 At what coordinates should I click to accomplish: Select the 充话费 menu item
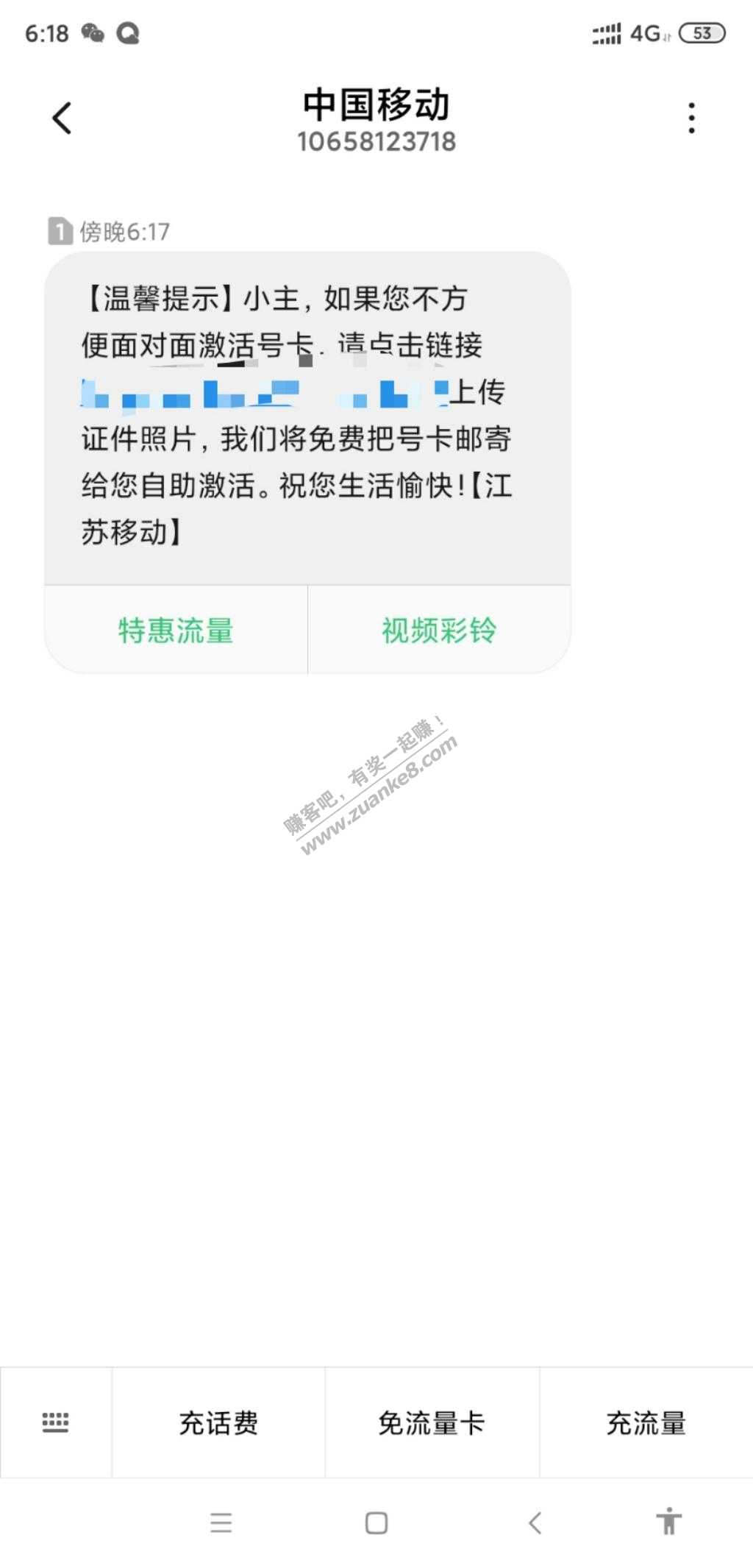218,1423
